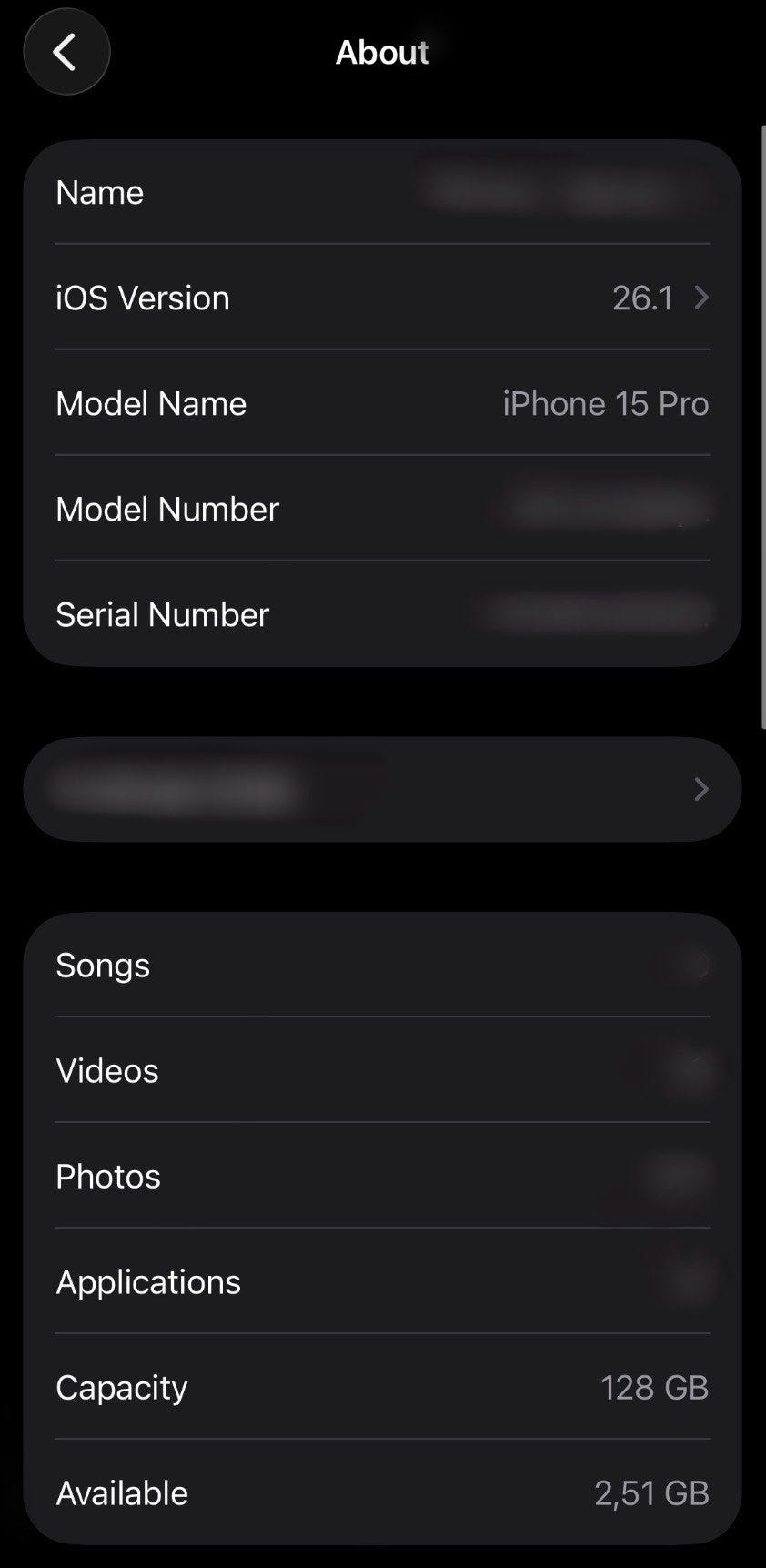Open the iOS Version details
Screen dimensions: 766x1568
tap(382, 298)
